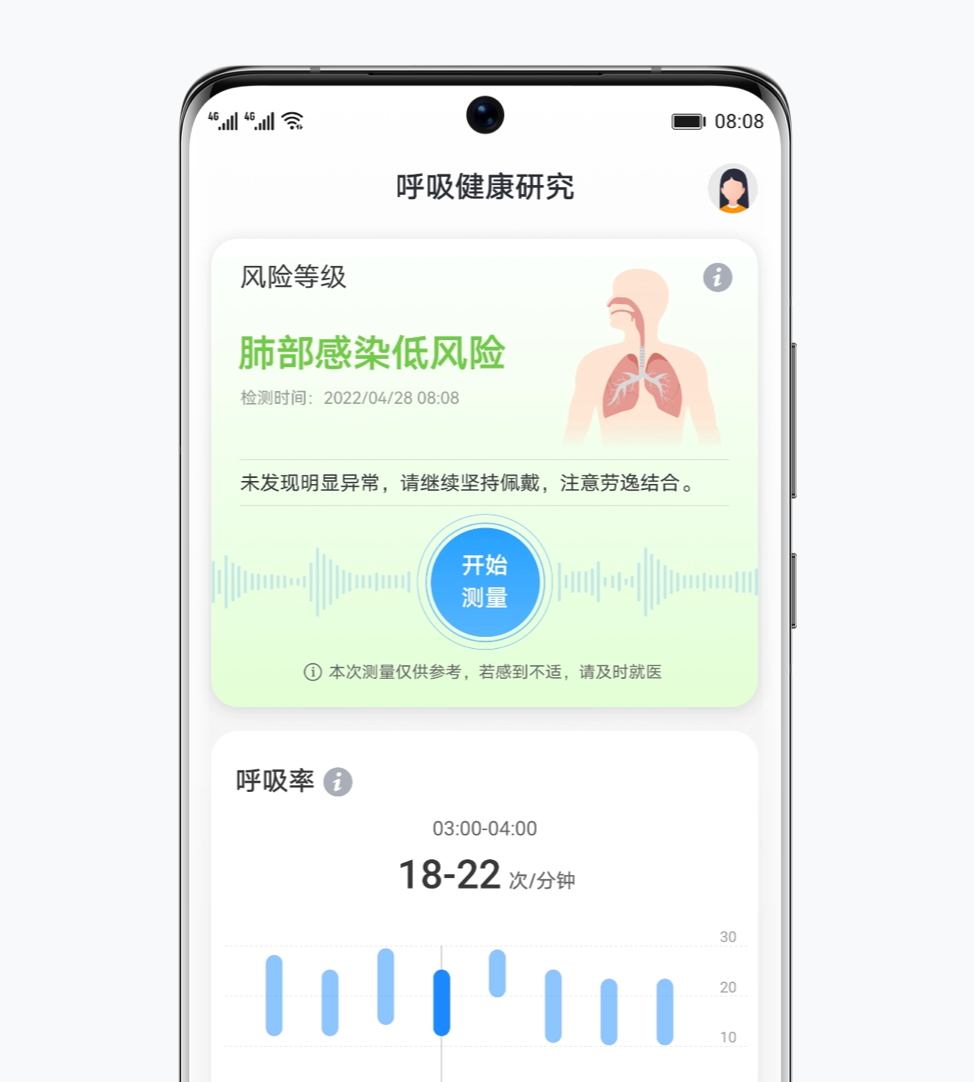
Task: Open the info icon next to 呼吸率
Action: click(338, 782)
